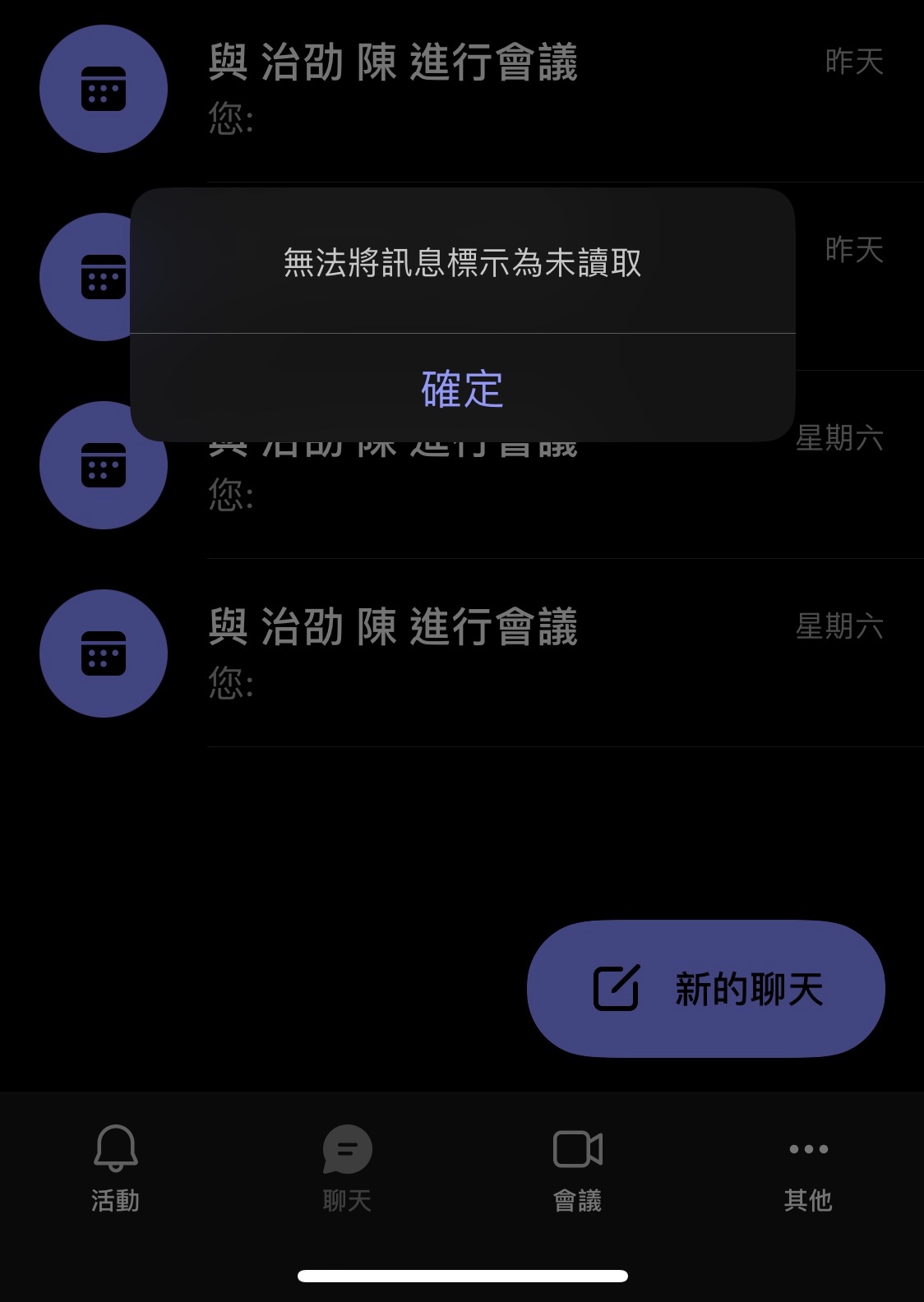This screenshot has height=1302, width=924.
Task: Start a new chat with 新的聊天
Action: click(705, 988)
